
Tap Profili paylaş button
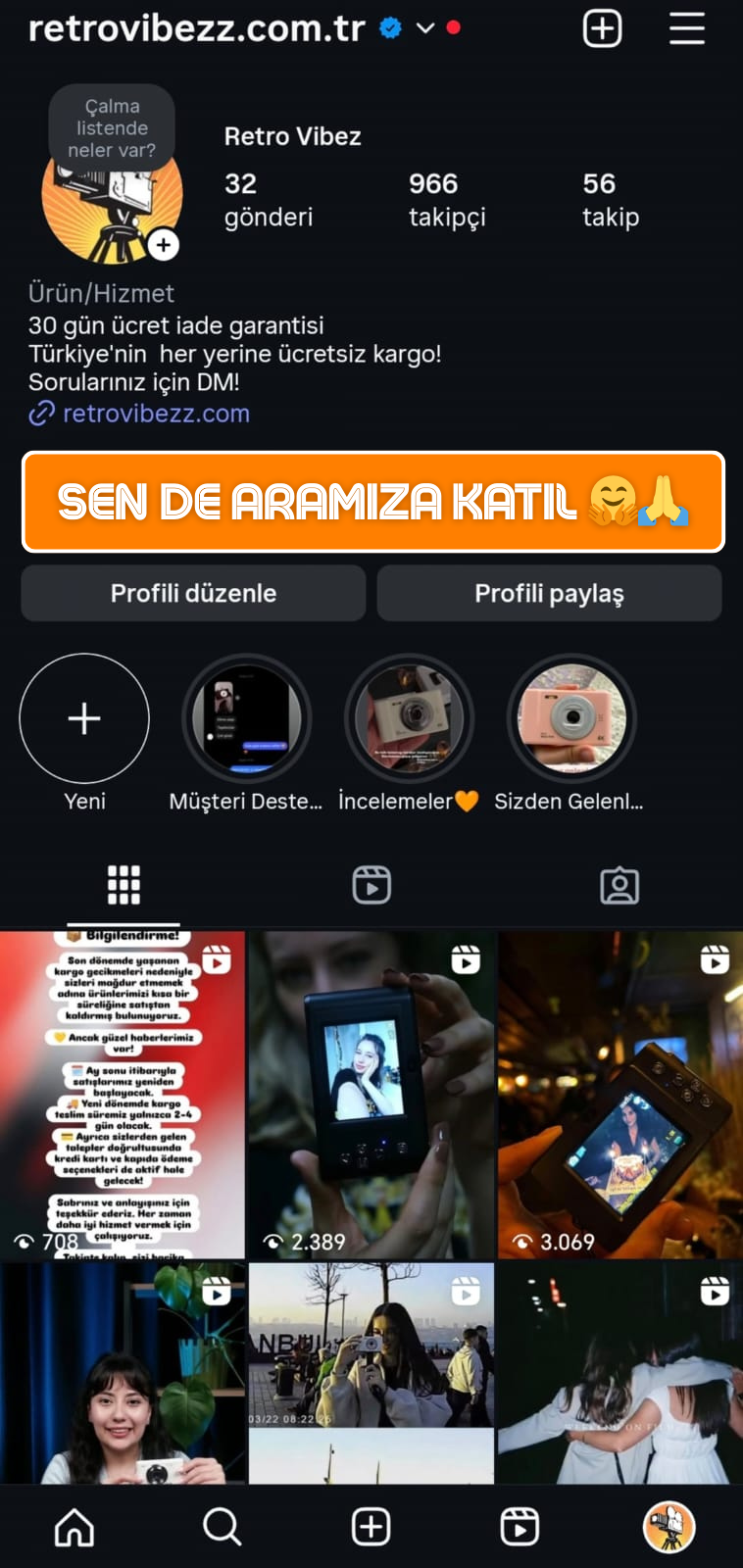549,593
